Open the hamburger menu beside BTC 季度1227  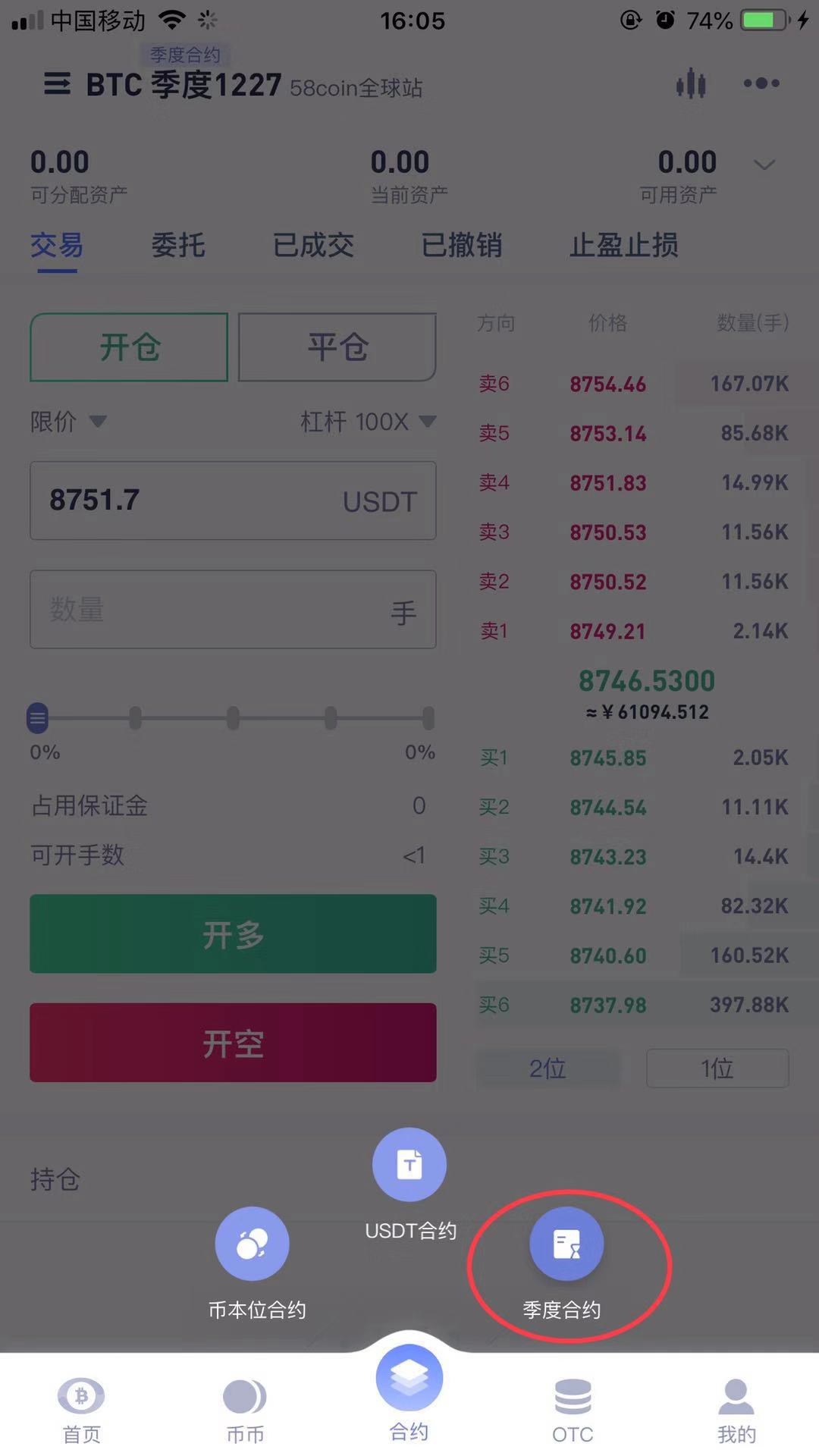pos(57,84)
